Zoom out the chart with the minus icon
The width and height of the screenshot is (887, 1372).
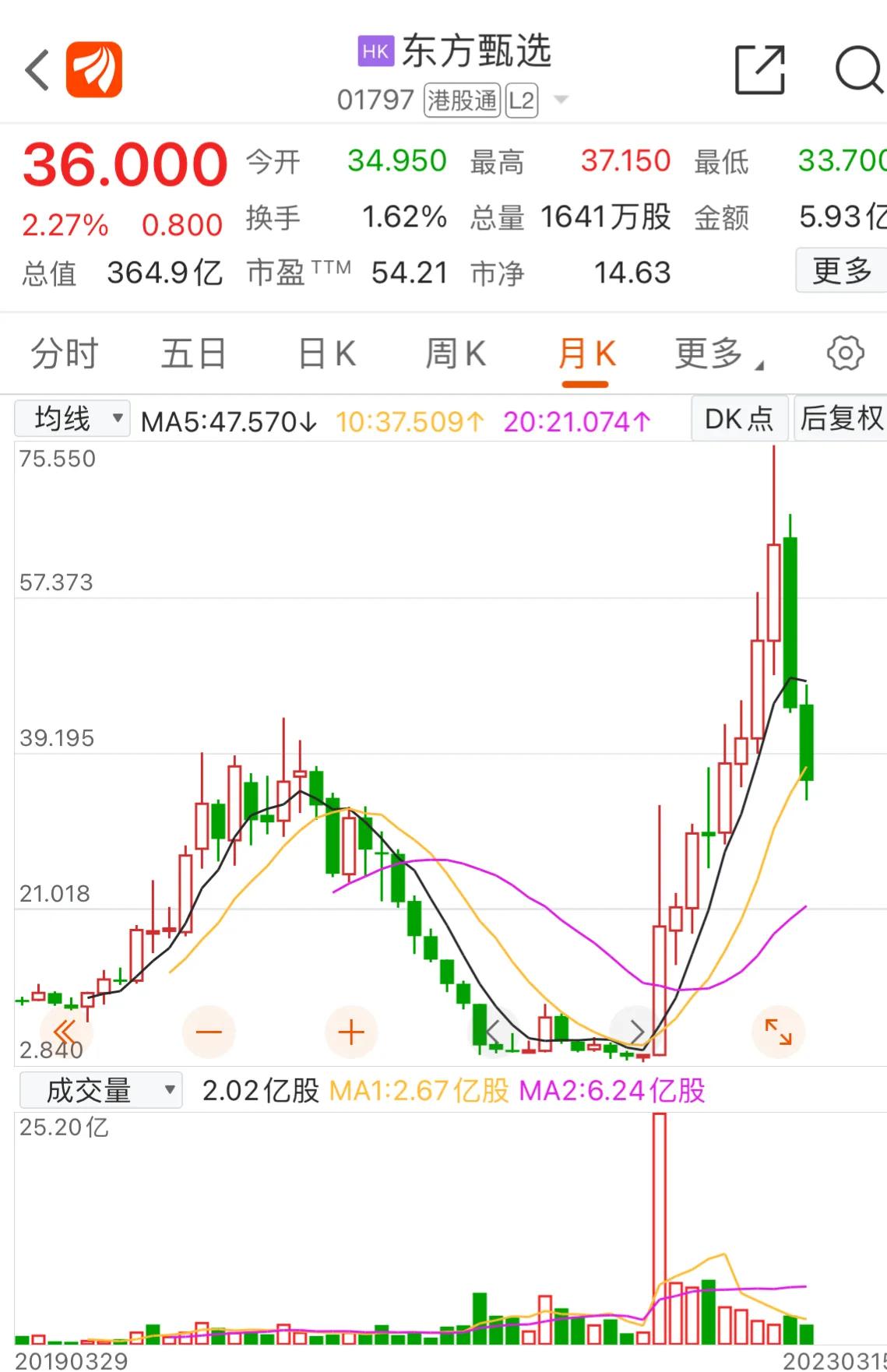(209, 1032)
